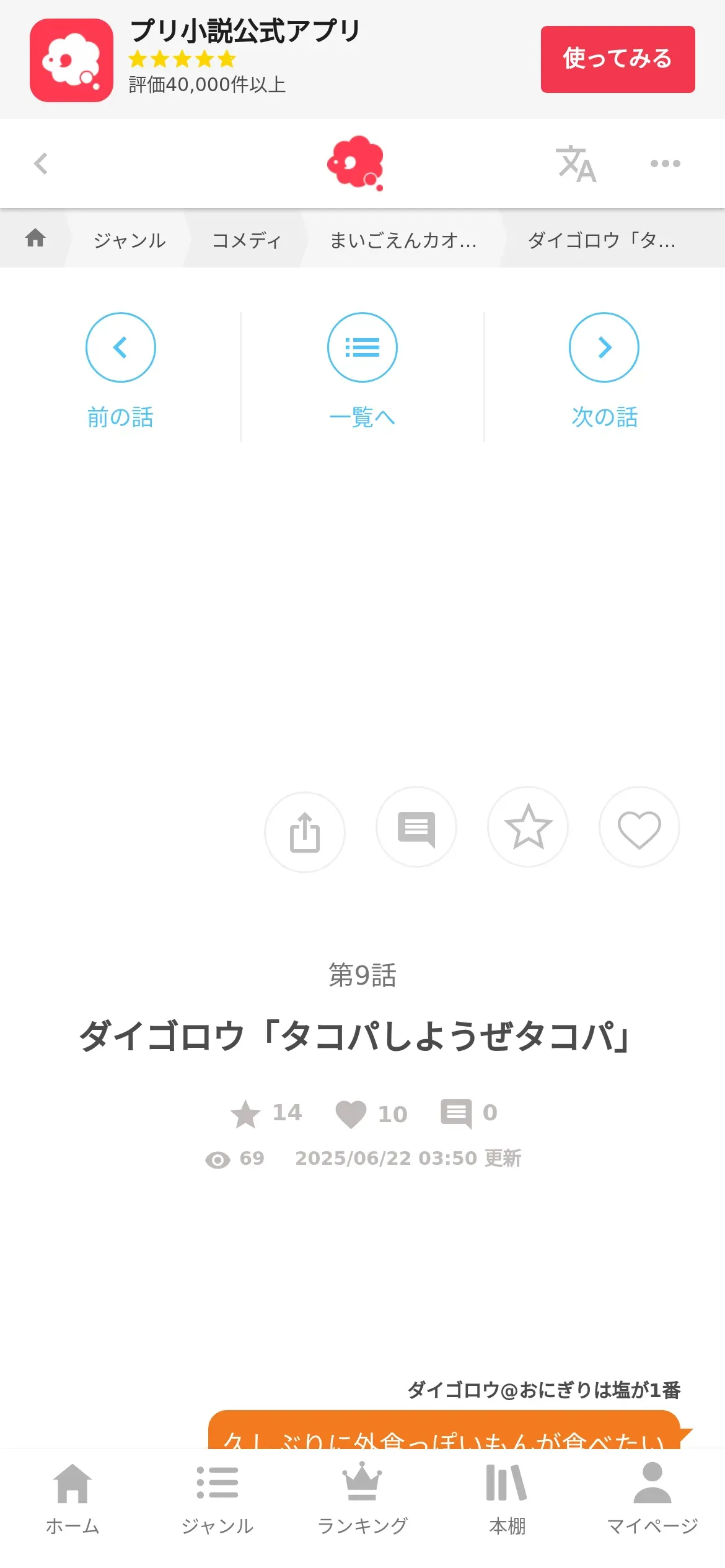Image resolution: width=725 pixels, height=1568 pixels.
Task: Switch to the マイページ tab
Action: point(652,1498)
